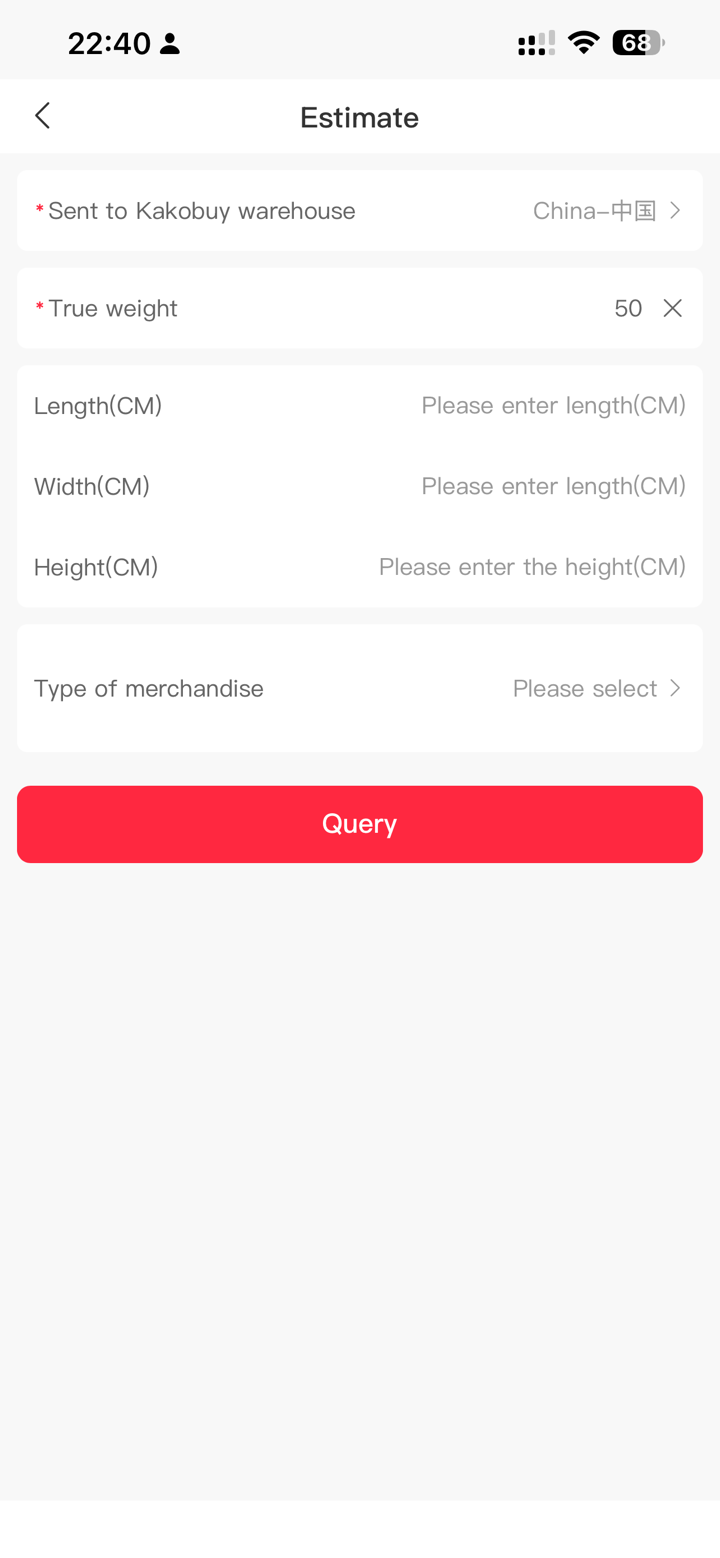Viewport: 720px width, 1558px height.
Task: Tap the Width(CM) input field
Action: pyautogui.click(x=552, y=486)
